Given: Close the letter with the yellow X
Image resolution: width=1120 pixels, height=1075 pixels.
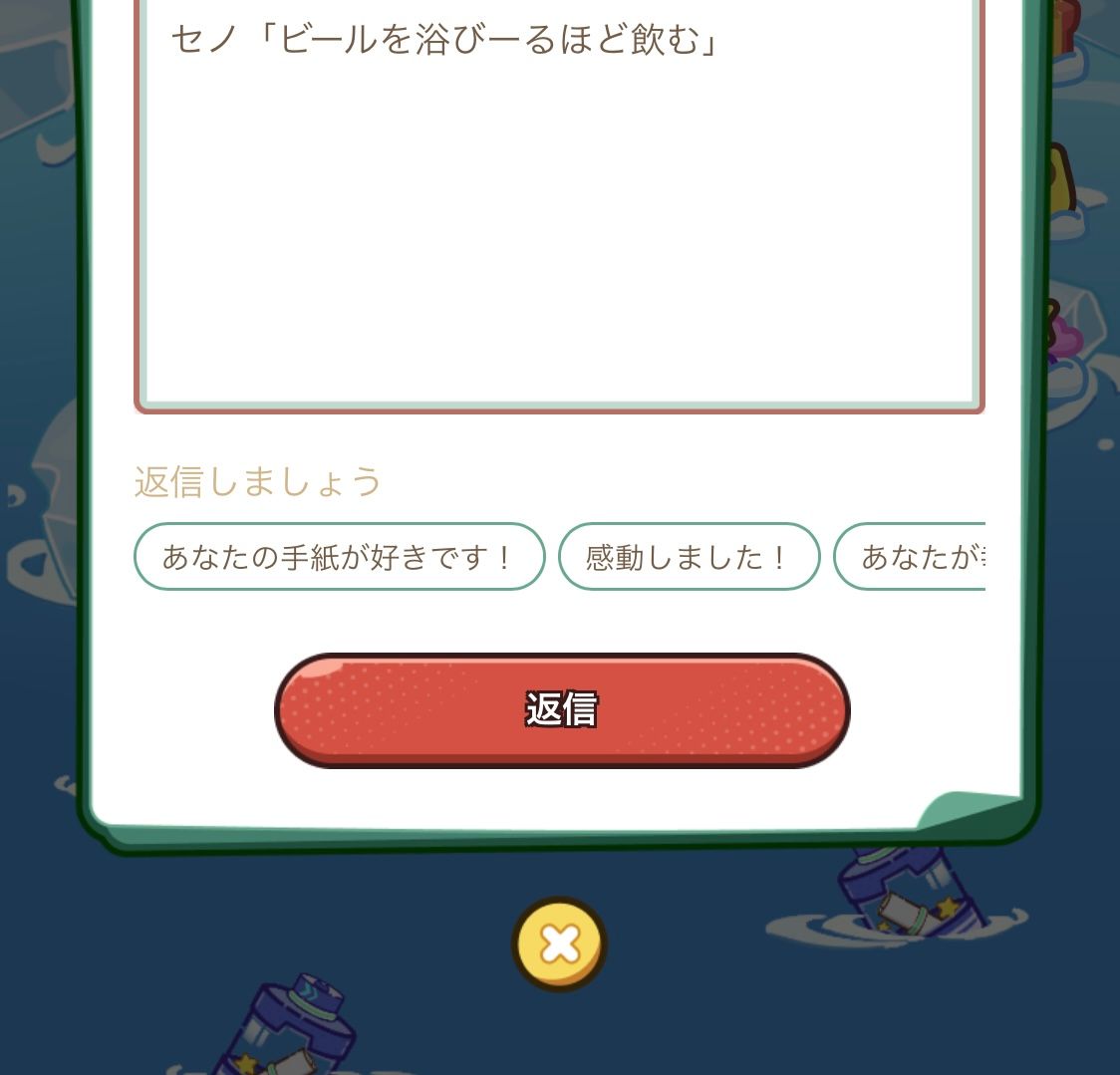Looking at the screenshot, I should [559, 943].
